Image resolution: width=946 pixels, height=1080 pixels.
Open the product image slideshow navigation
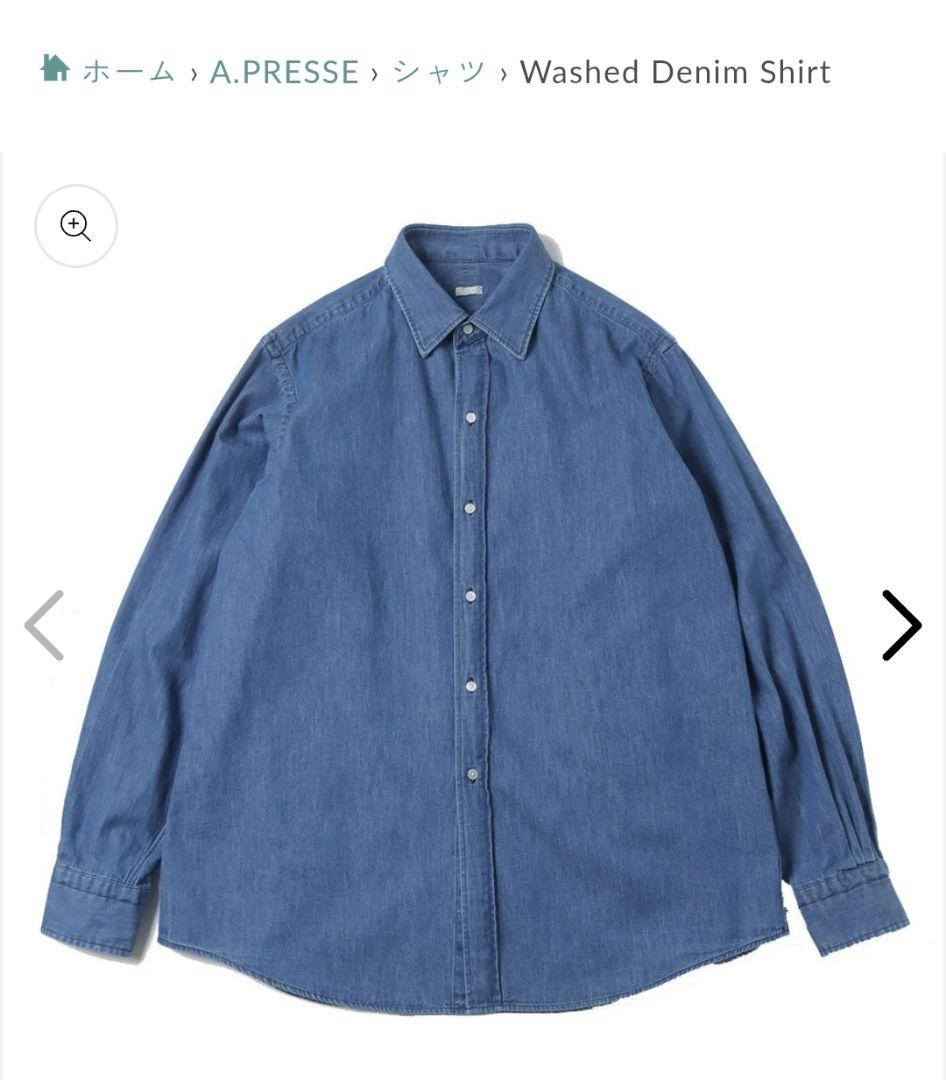click(x=899, y=625)
